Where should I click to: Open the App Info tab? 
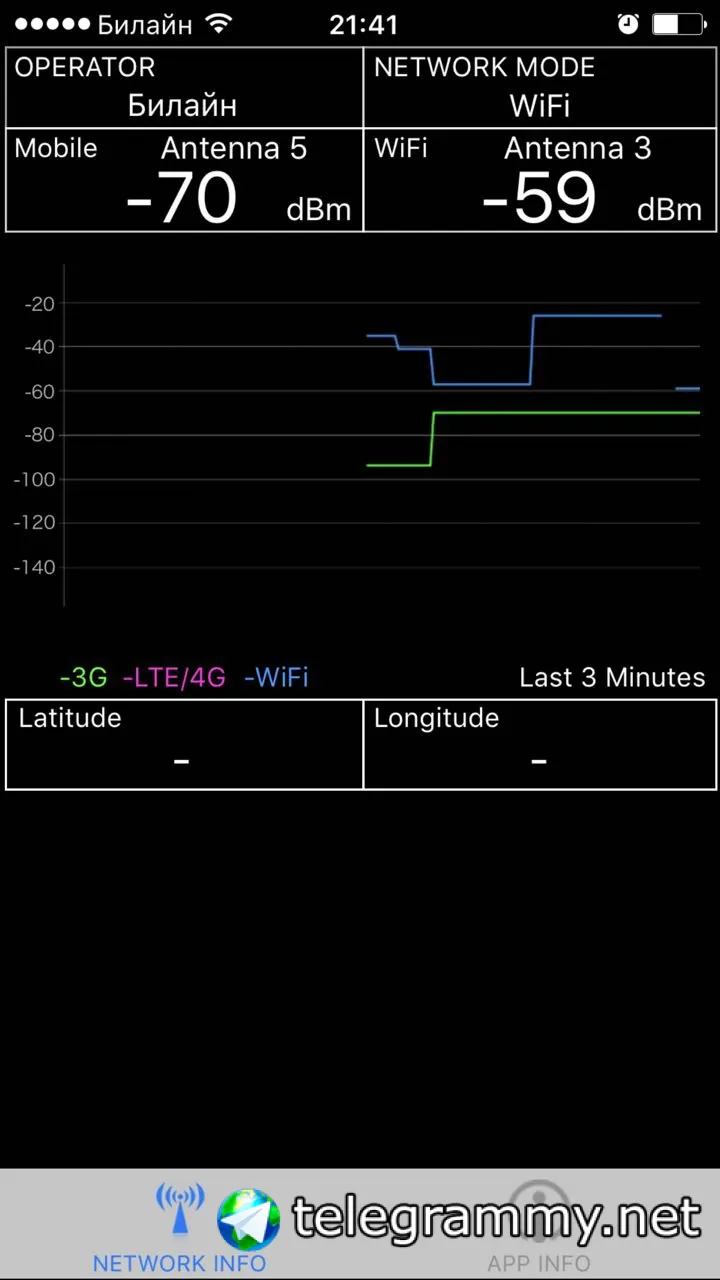coord(539,1226)
